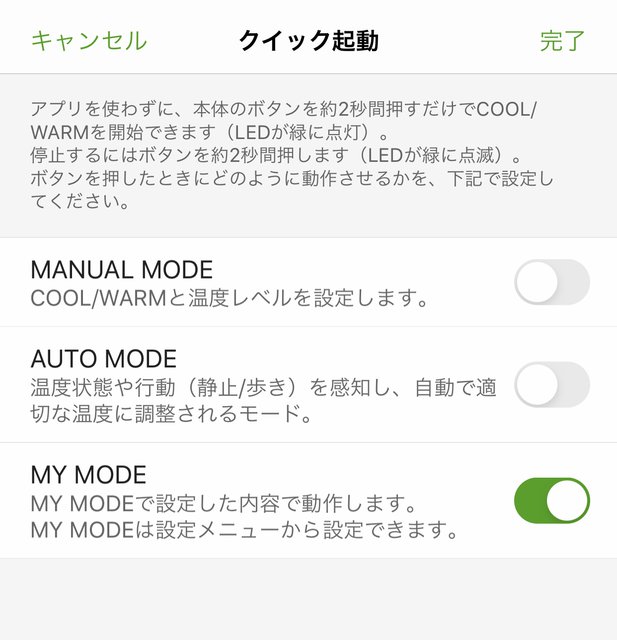Tap キャンセル to cancel quick start setup
Screen dimensions: 617x640
coord(88,41)
